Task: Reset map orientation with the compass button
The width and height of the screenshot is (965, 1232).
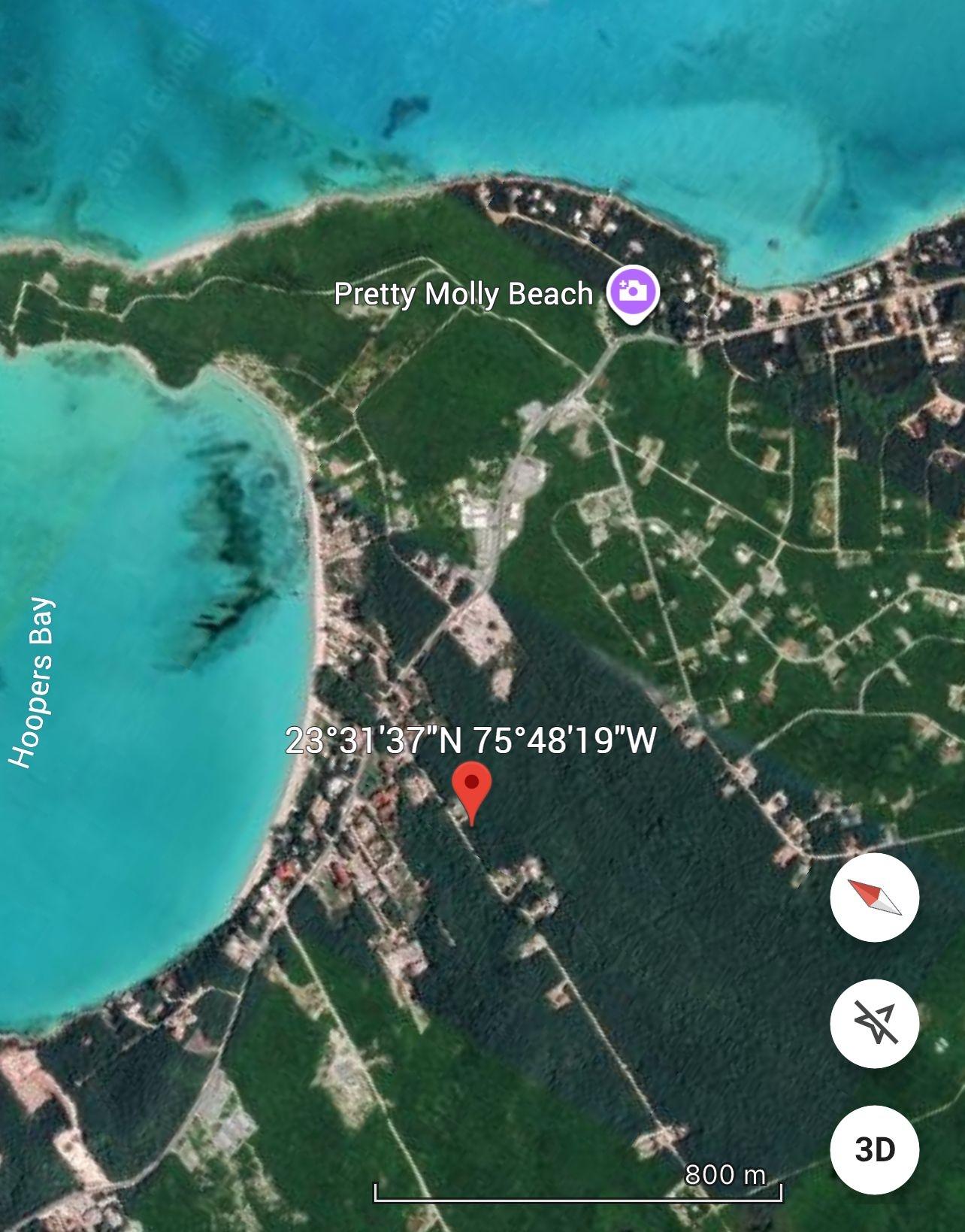Action: coord(874,897)
